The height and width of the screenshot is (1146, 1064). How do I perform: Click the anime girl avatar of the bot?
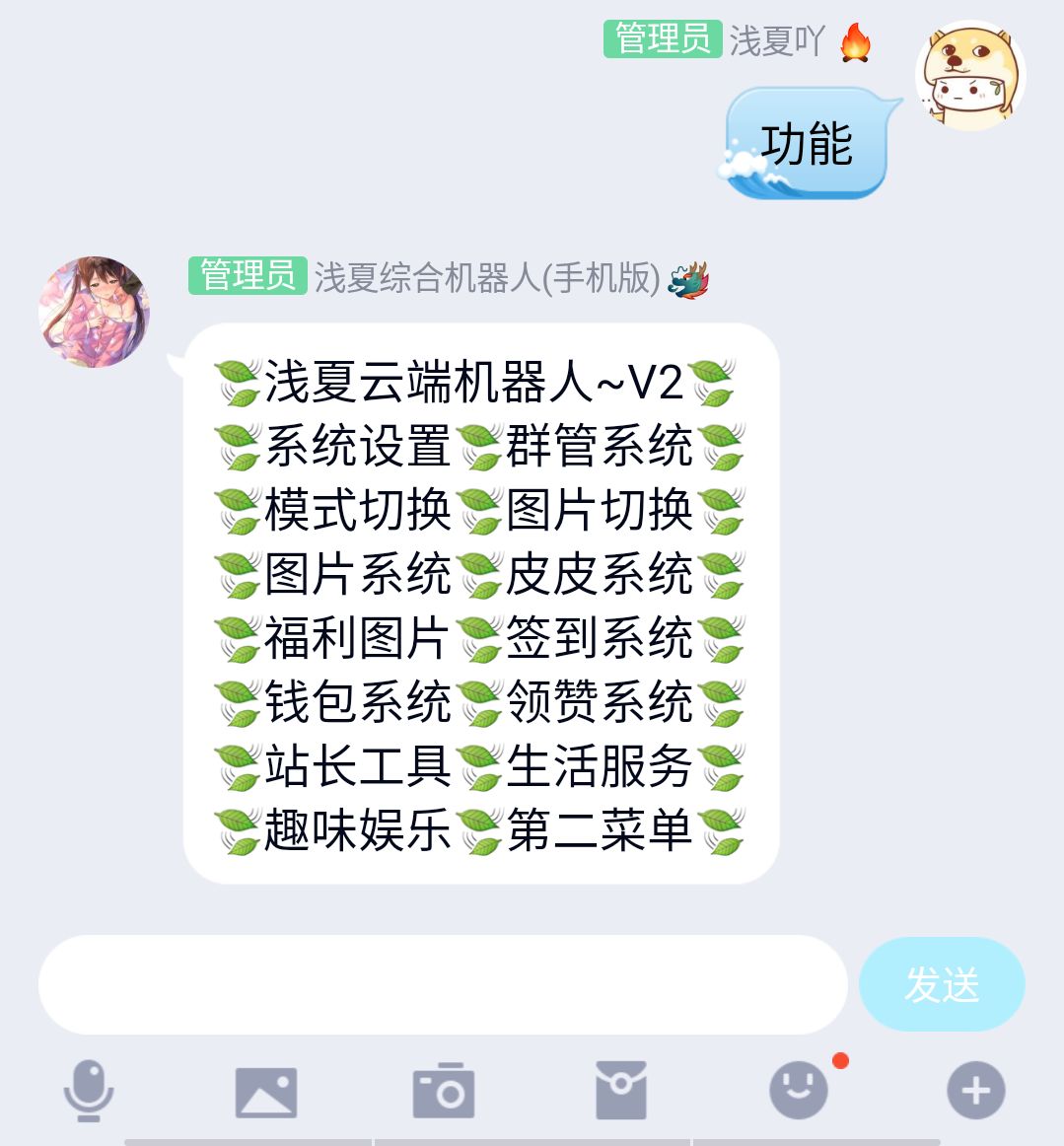[95, 314]
